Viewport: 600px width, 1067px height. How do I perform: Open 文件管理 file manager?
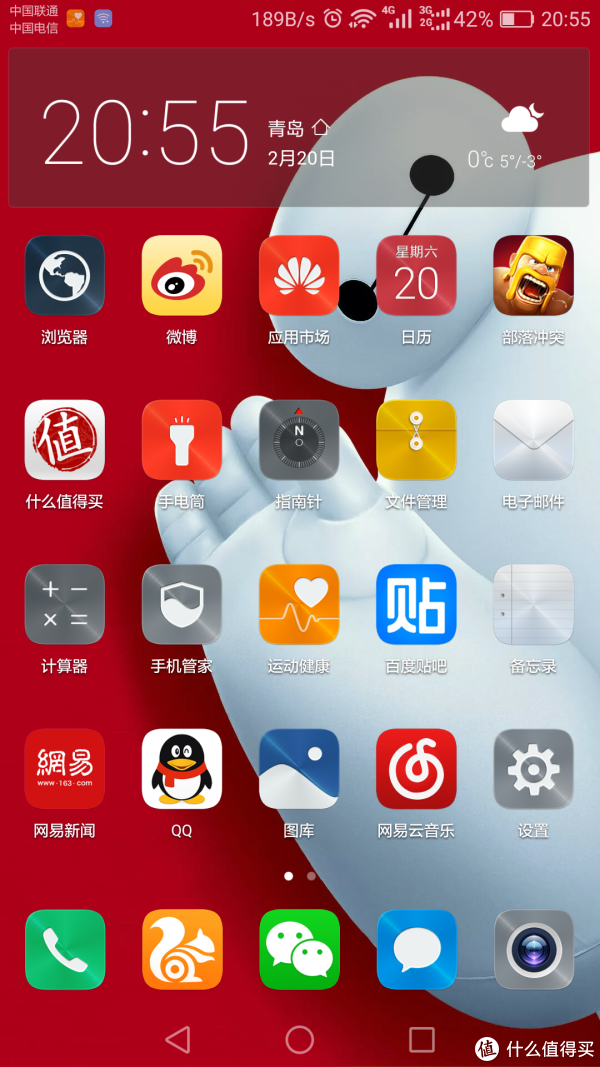click(416, 440)
